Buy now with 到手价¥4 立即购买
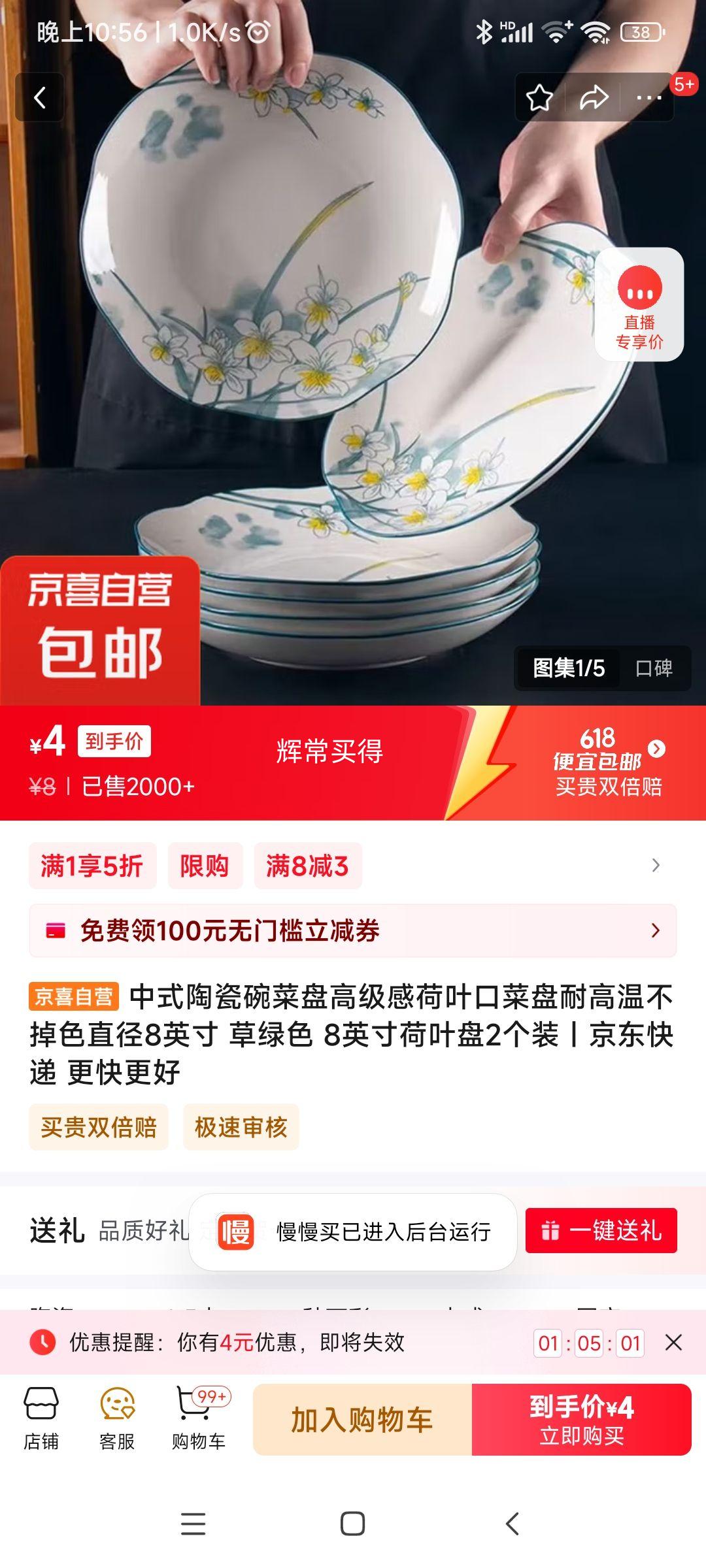 click(x=581, y=1420)
